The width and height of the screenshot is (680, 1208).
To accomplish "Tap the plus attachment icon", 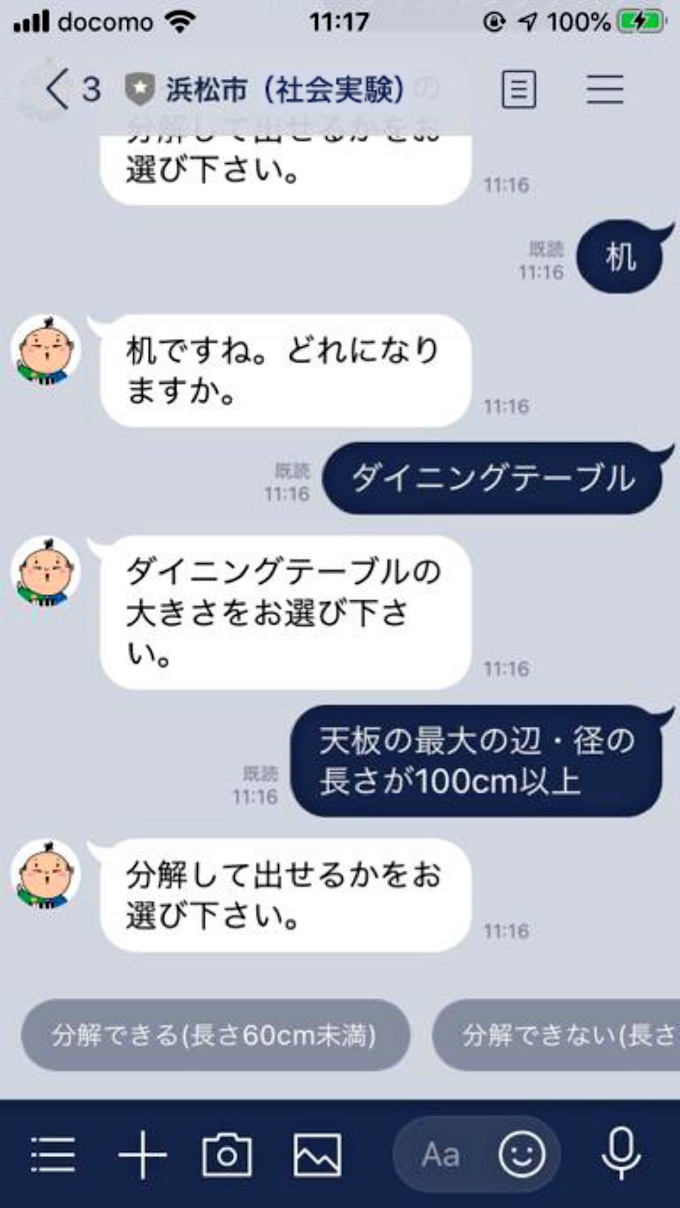I will [142, 1155].
